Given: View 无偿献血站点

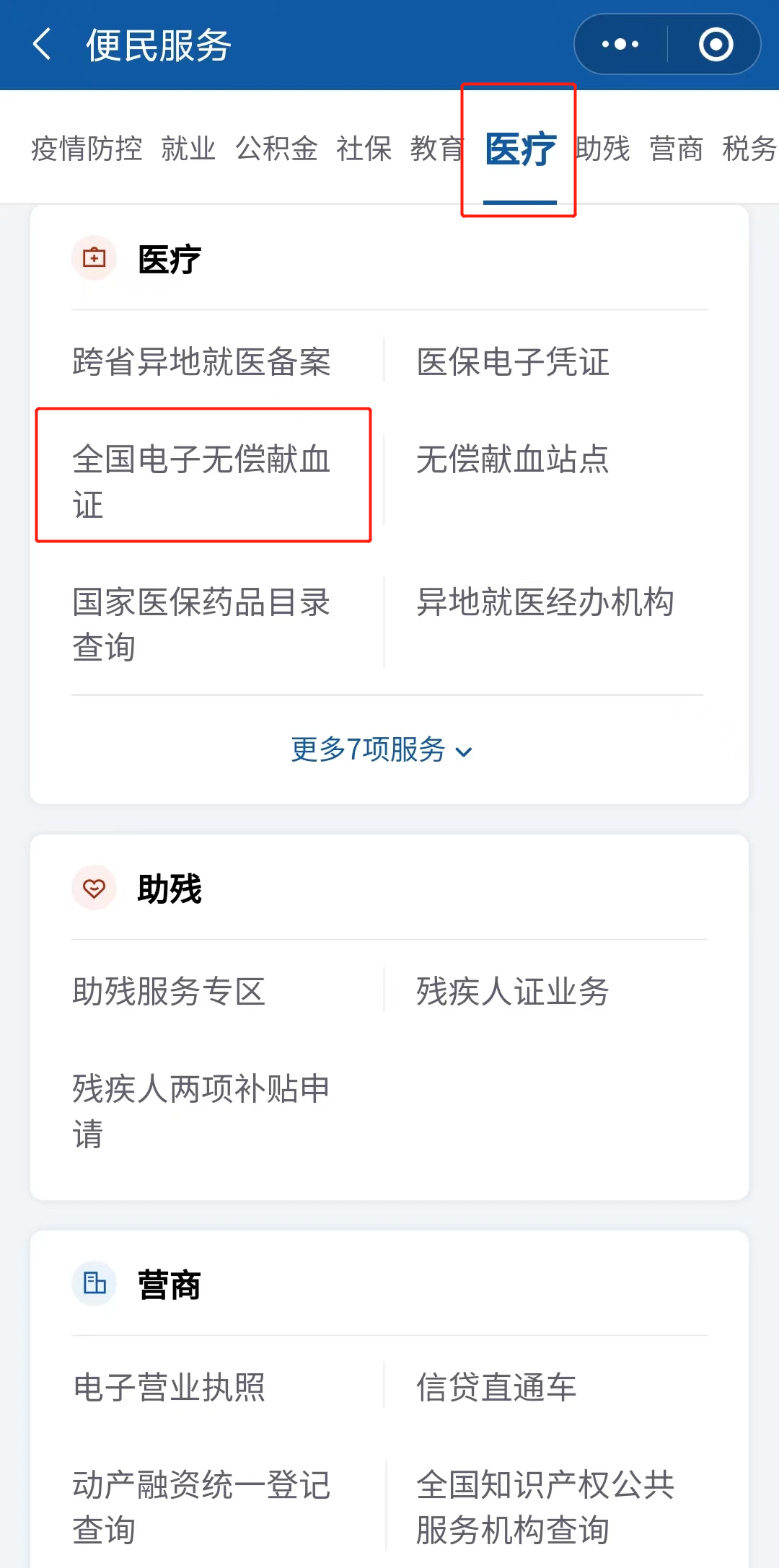Looking at the screenshot, I should point(513,459).
